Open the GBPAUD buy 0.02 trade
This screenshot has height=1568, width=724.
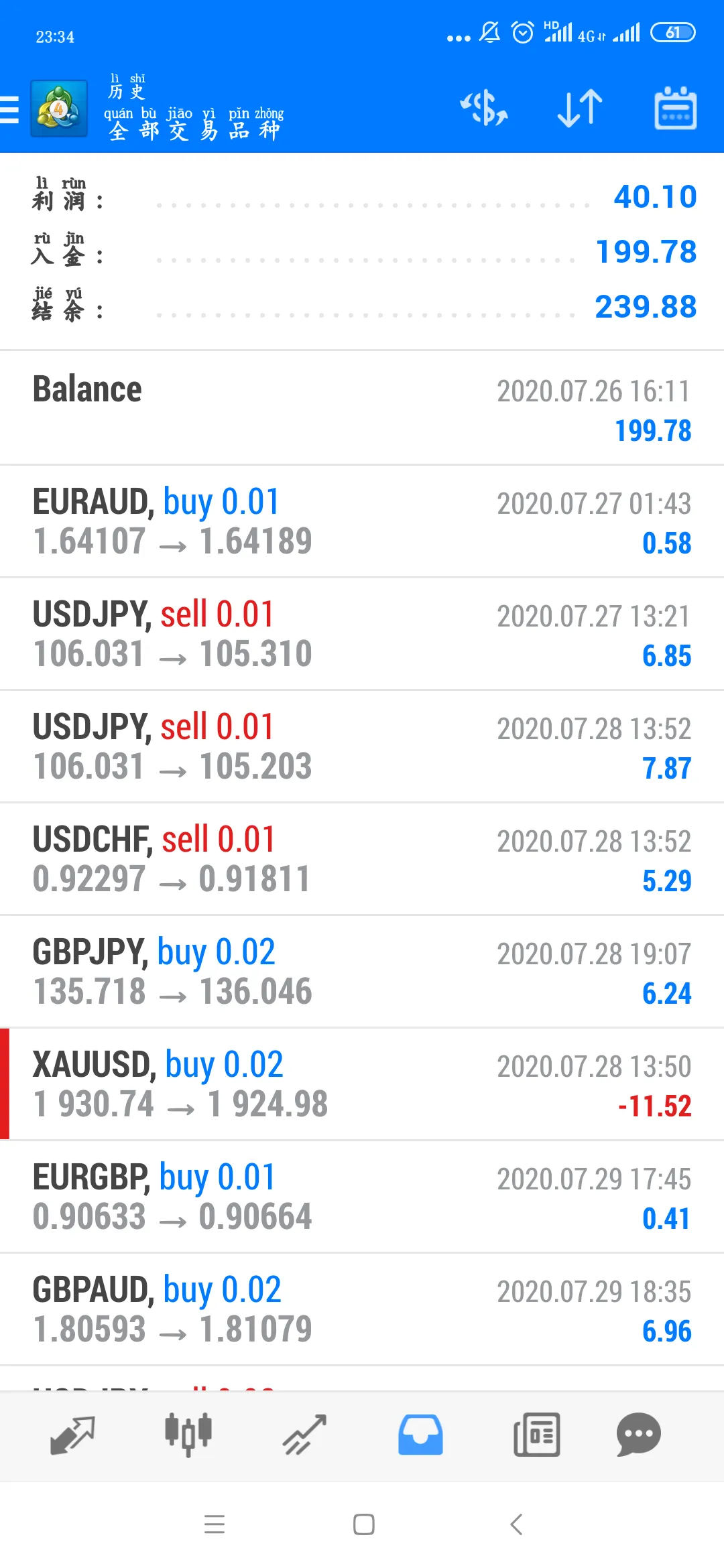pos(362,1309)
